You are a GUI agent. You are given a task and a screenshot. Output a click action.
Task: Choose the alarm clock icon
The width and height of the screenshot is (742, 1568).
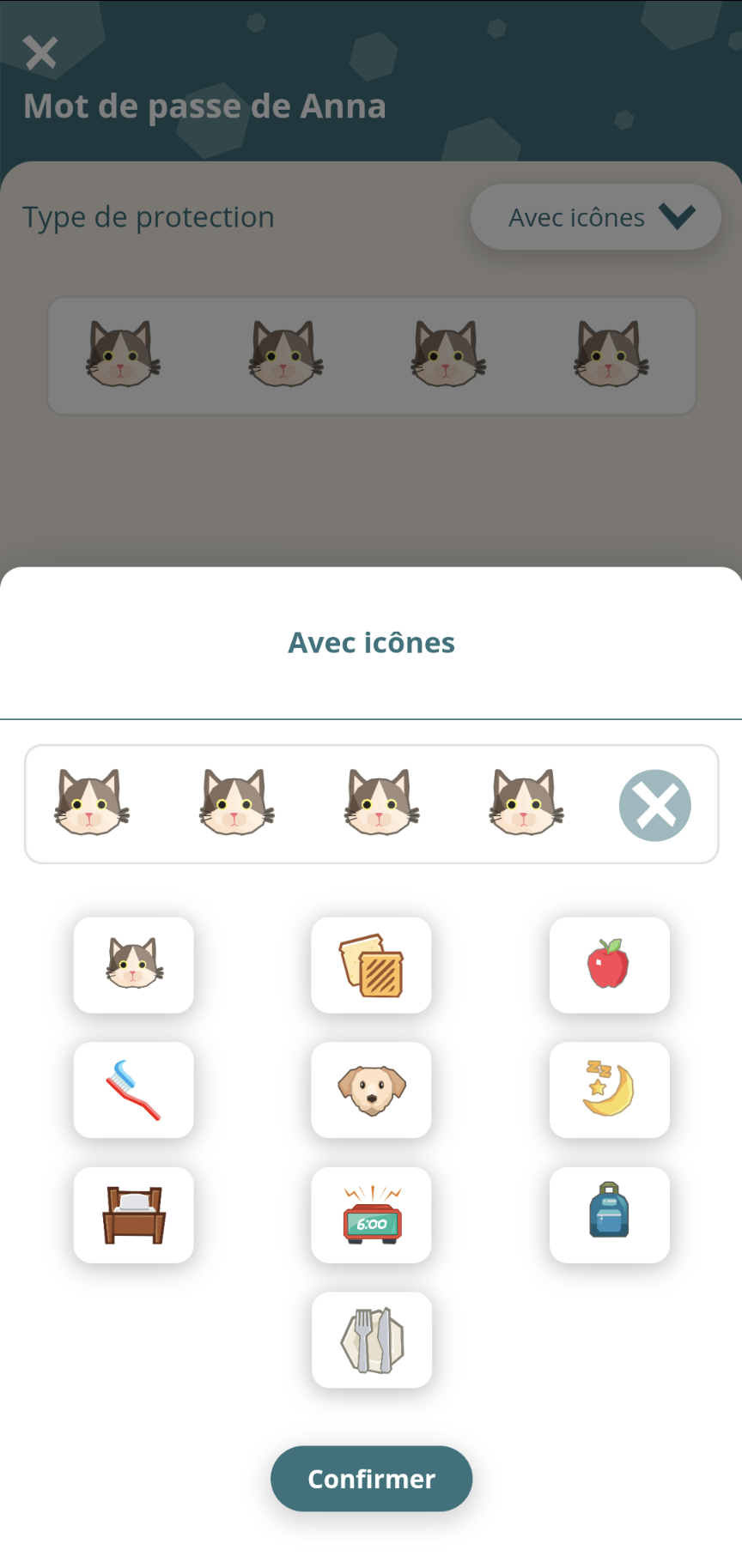tap(371, 1214)
